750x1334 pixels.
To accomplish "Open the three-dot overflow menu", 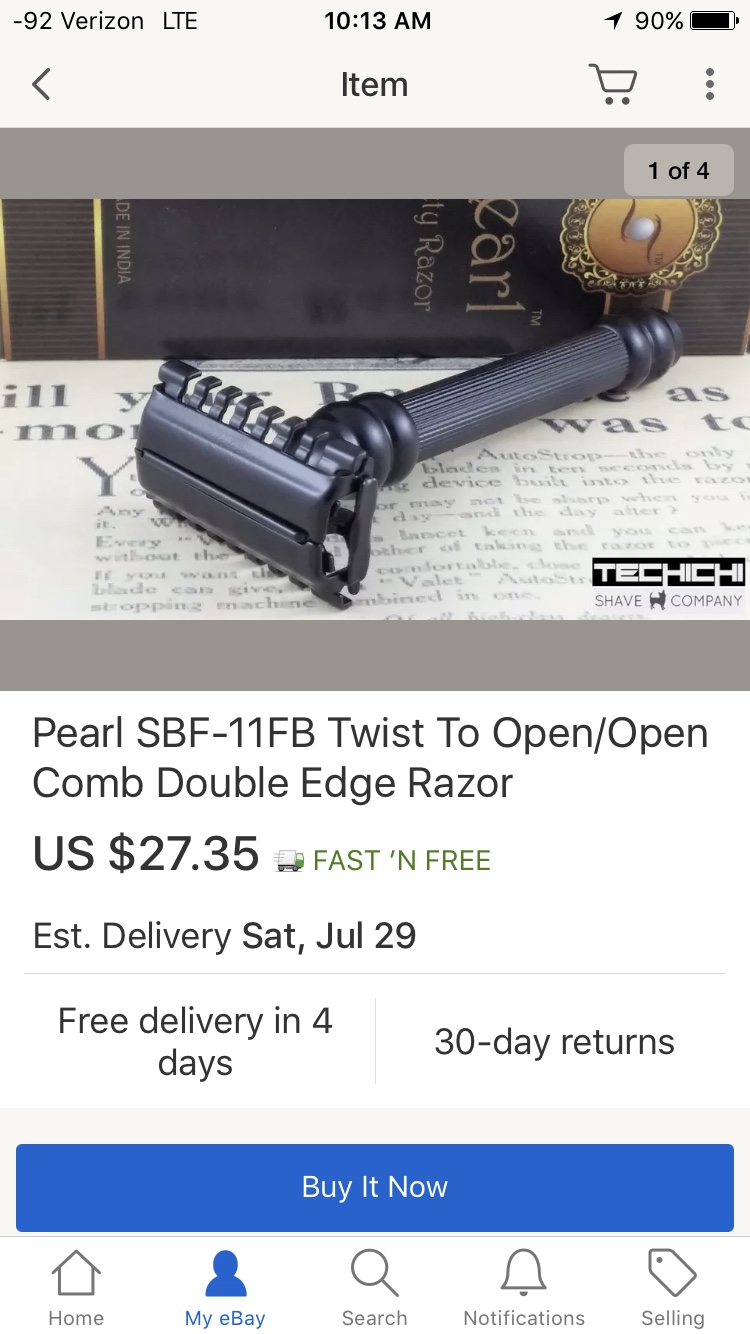I will [709, 84].
